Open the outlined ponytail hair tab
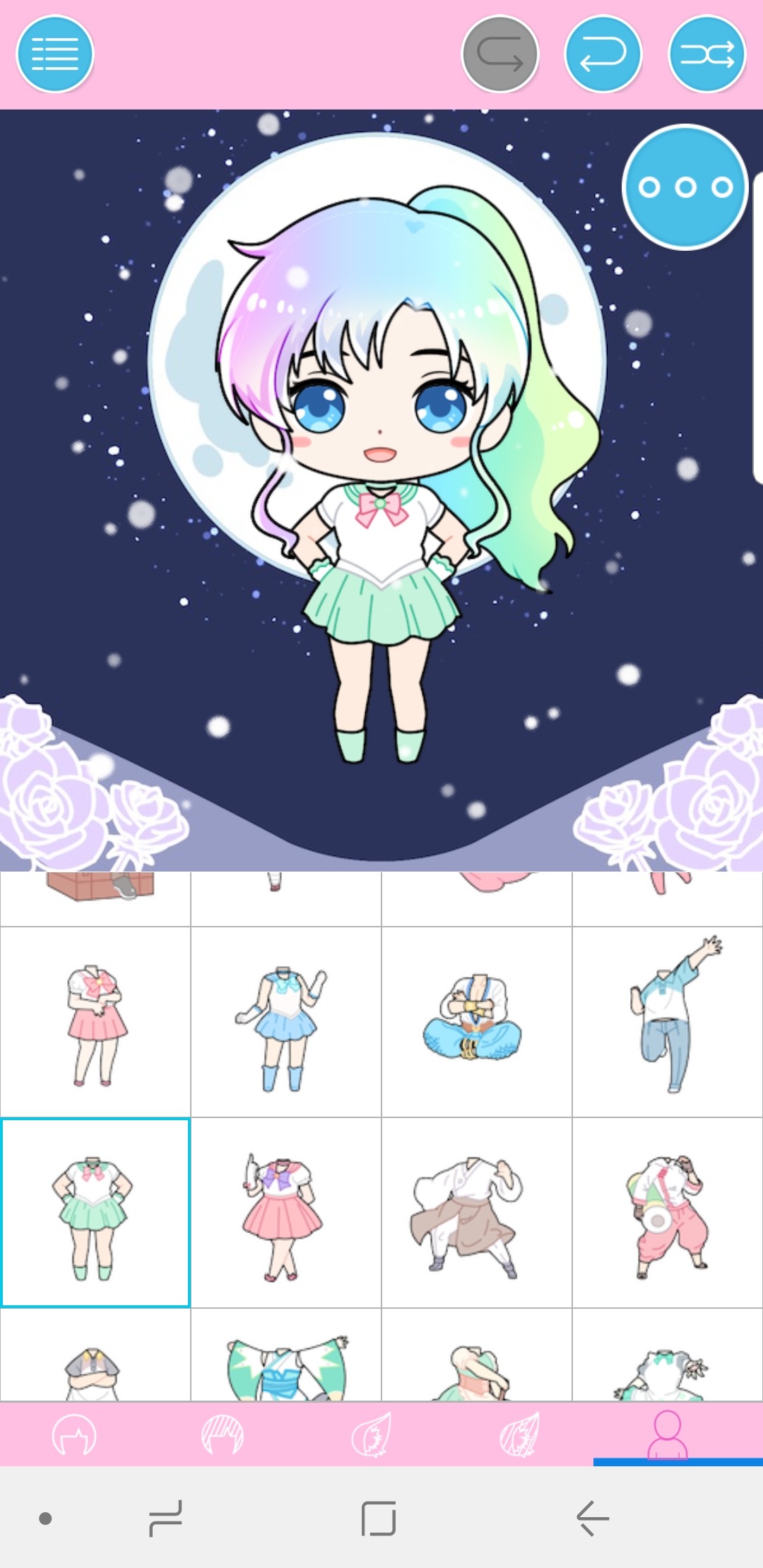The height and width of the screenshot is (1568, 763). [371, 1434]
